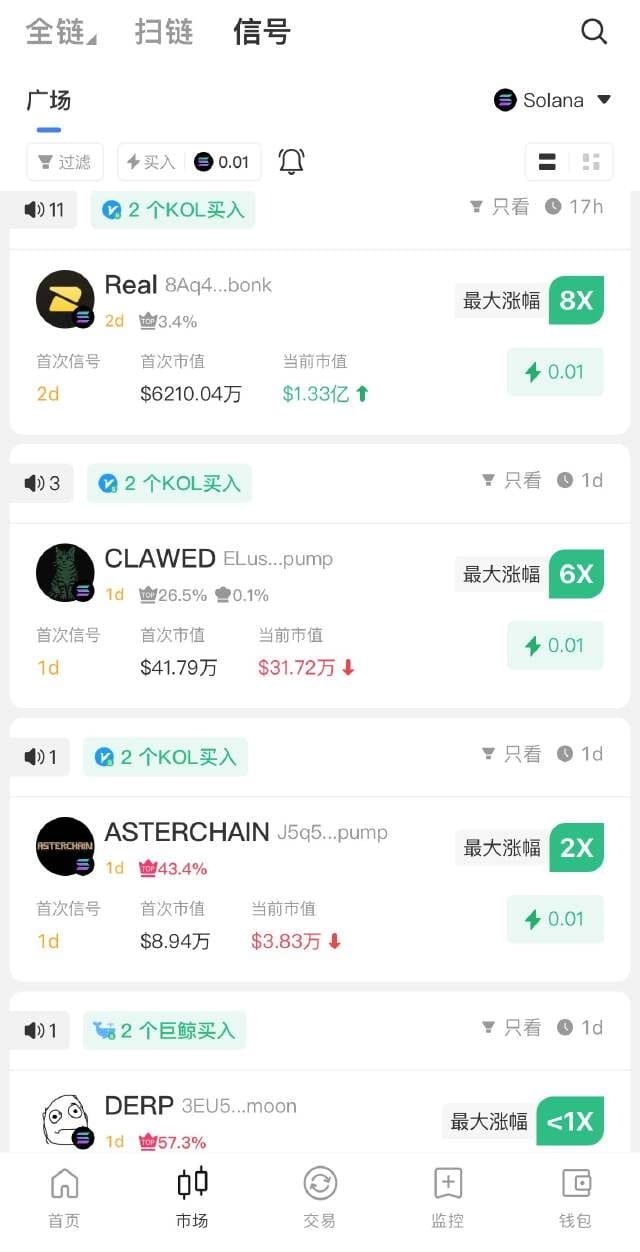
Task: Quick buy 0.01 of ASTERCHAIN
Action: coord(555,919)
